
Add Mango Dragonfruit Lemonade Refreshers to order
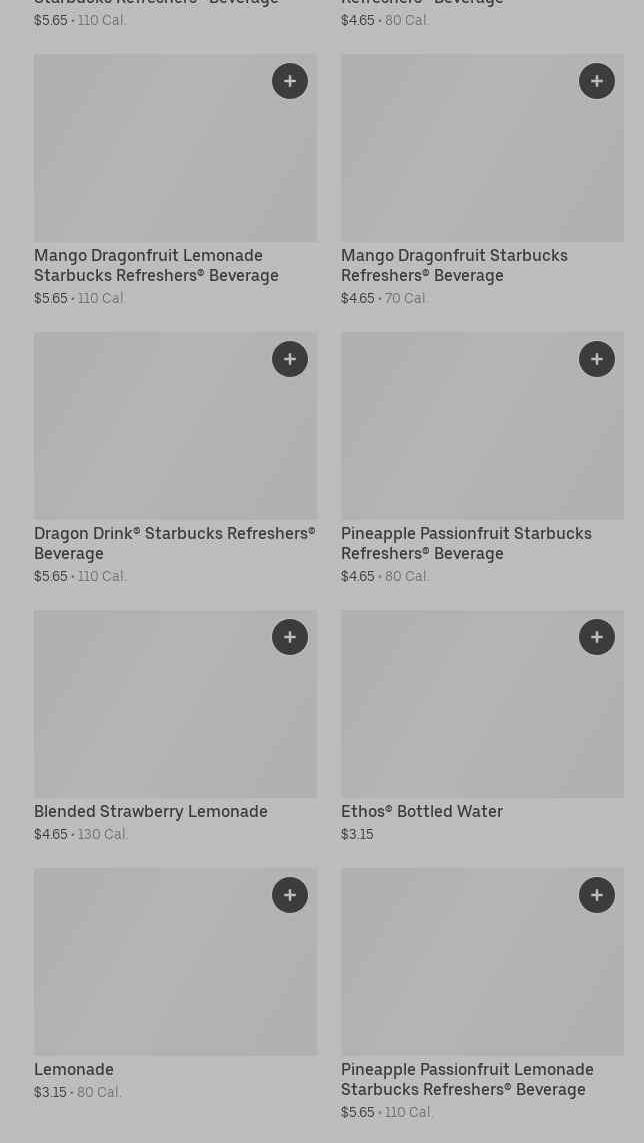point(290,81)
